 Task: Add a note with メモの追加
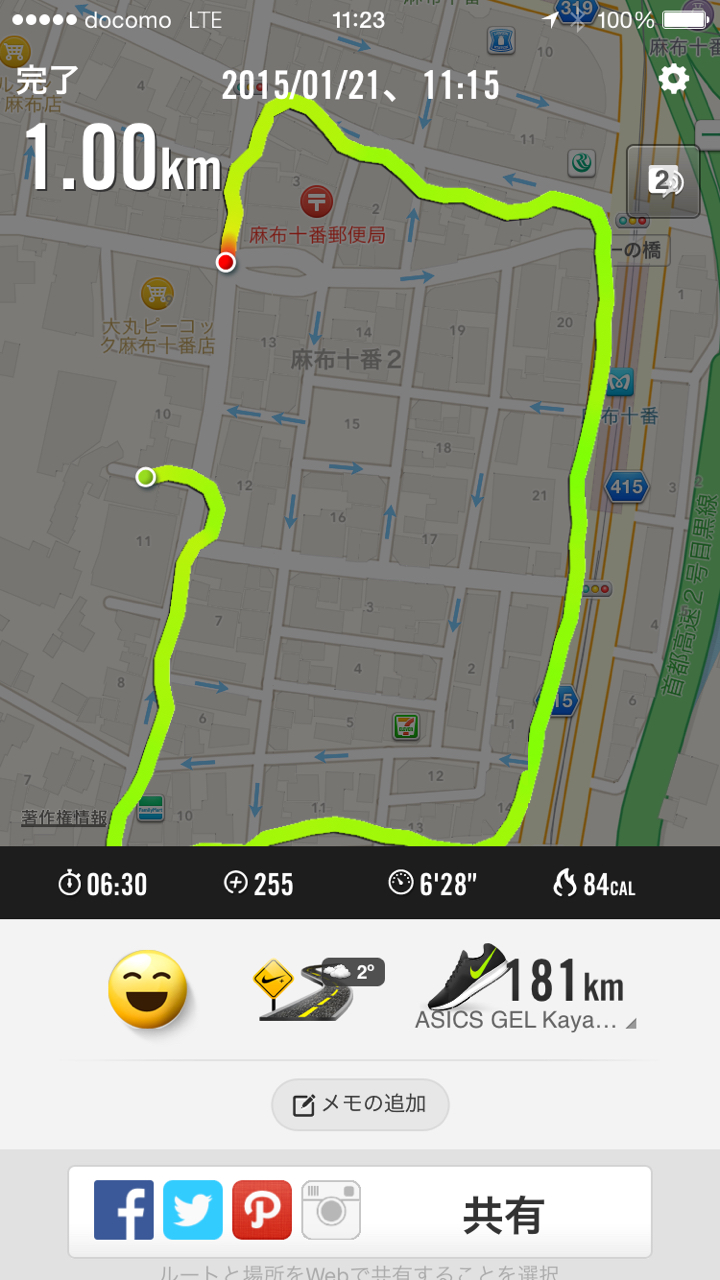[x=360, y=1104]
